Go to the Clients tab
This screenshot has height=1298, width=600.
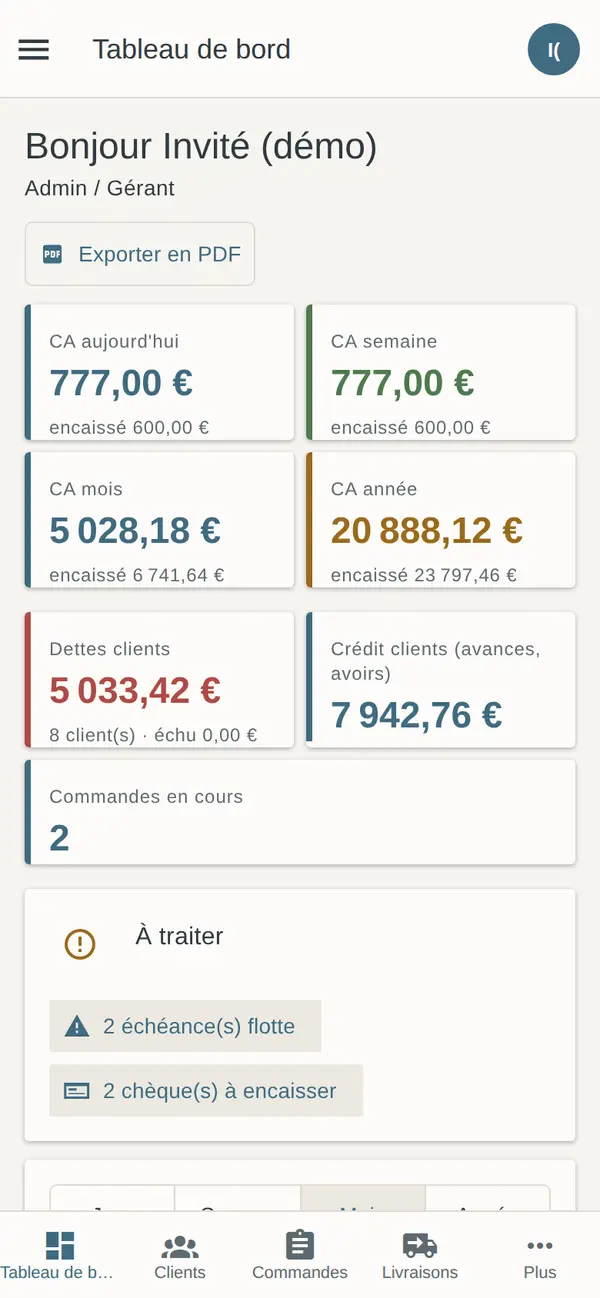pyautogui.click(x=180, y=1255)
